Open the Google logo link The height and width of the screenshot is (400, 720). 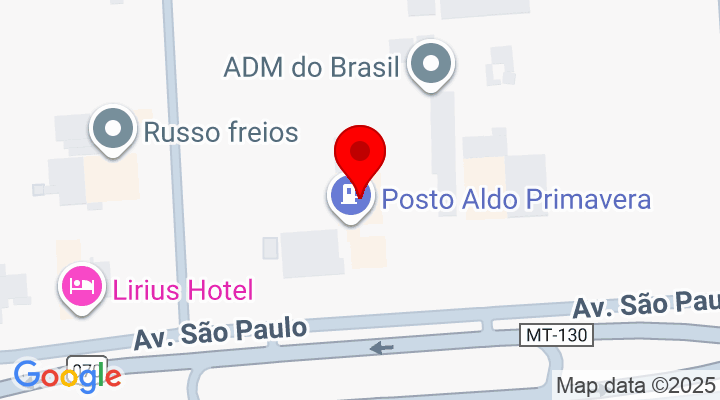pyautogui.click(x=67, y=375)
